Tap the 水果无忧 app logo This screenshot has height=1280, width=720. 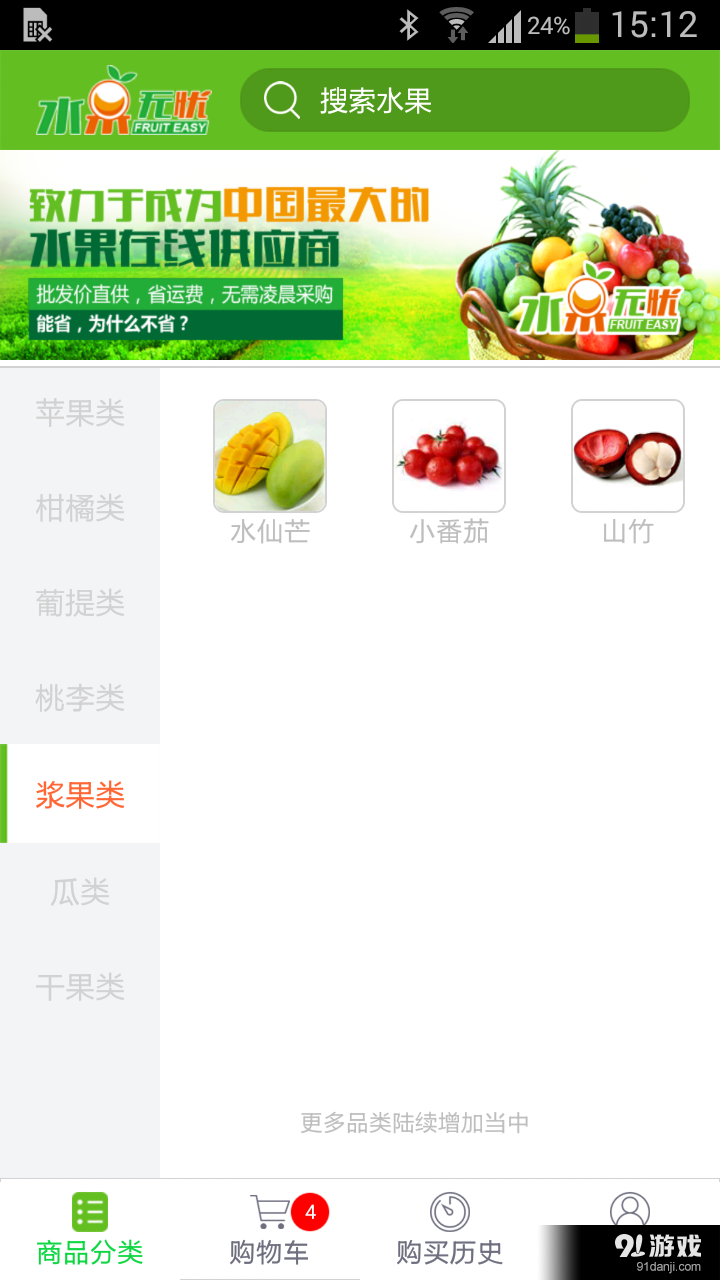[120, 100]
